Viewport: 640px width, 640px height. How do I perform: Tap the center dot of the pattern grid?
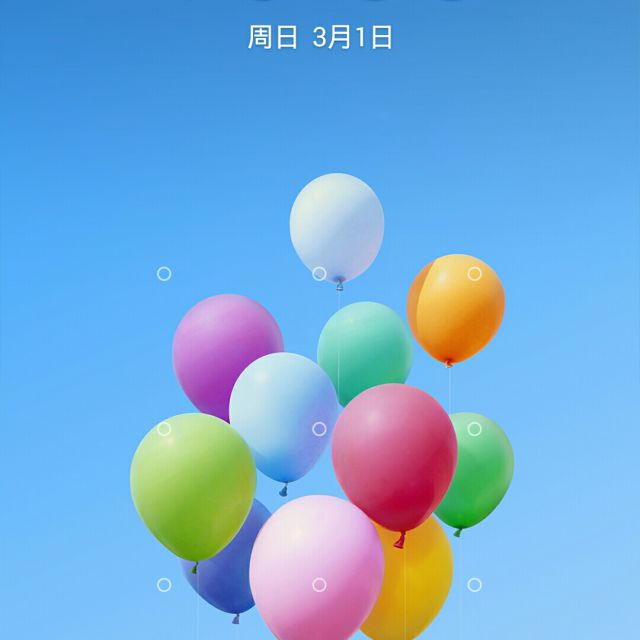[319, 429]
